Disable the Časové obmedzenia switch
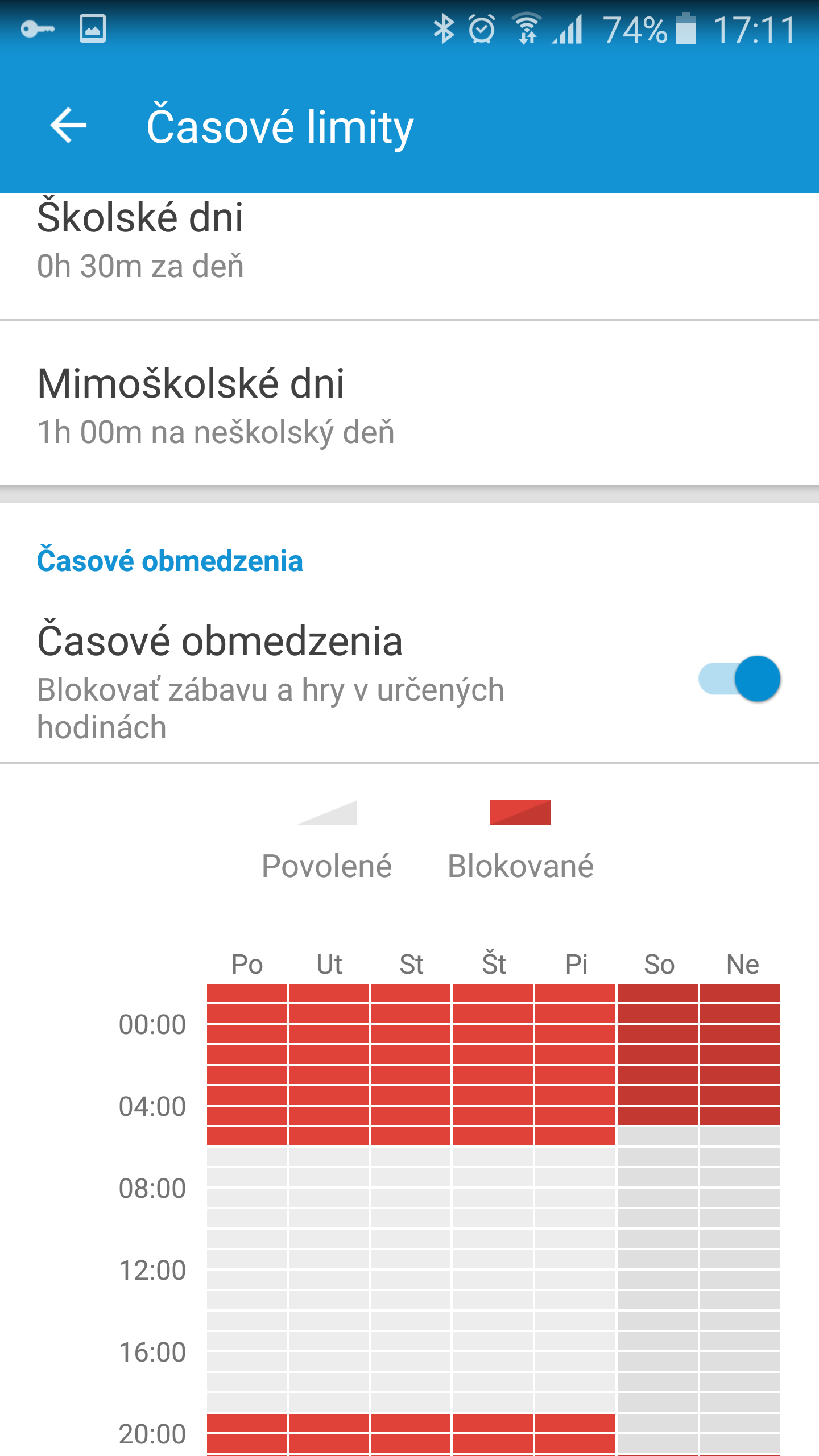This screenshot has width=819, height=1456. point(739,679)
